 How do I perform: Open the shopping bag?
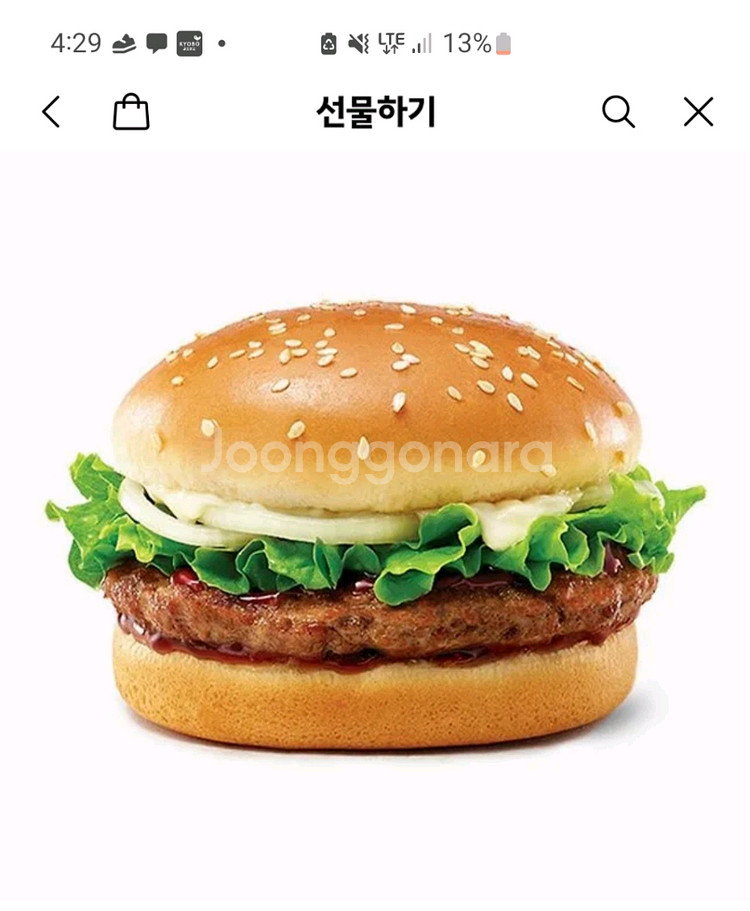pyautogui.click(x=131, y=112)
